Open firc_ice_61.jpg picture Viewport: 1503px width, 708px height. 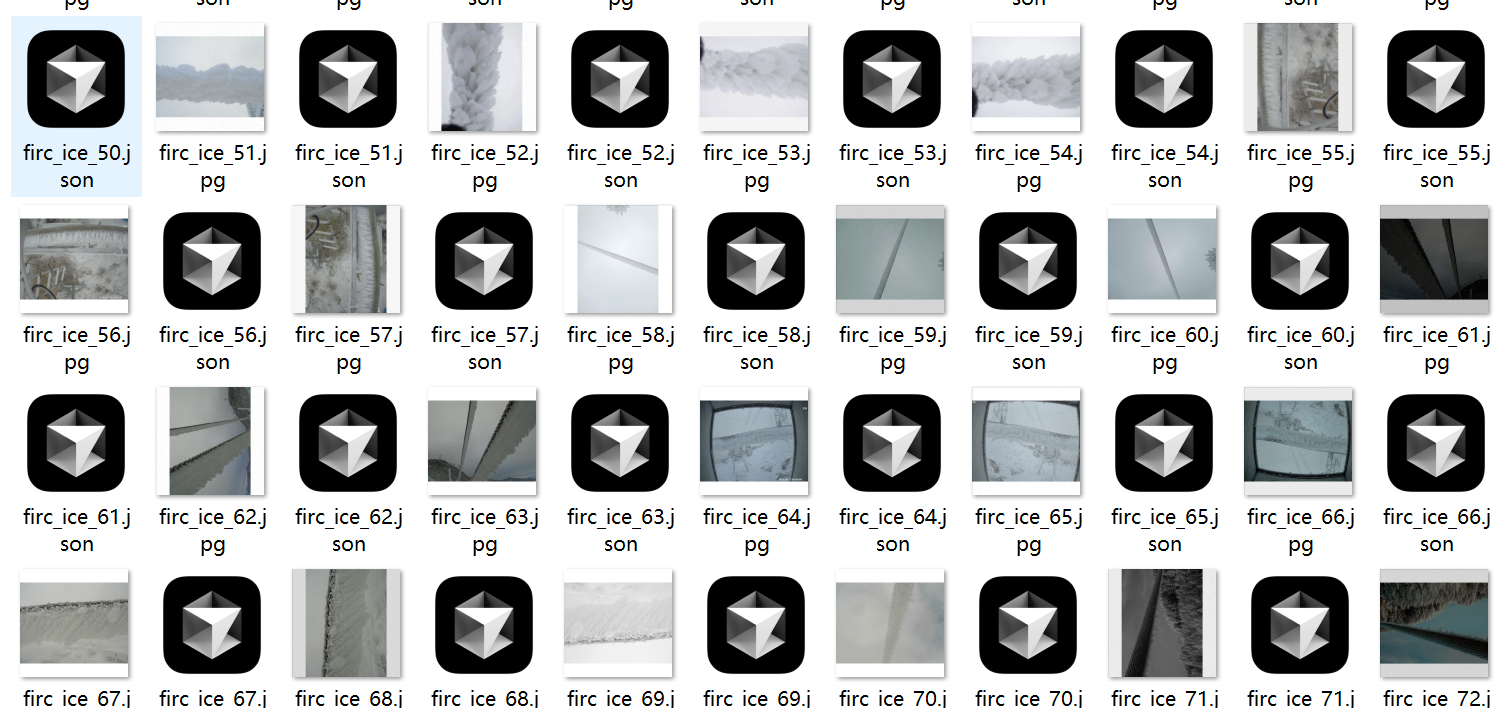point(1434,259)
